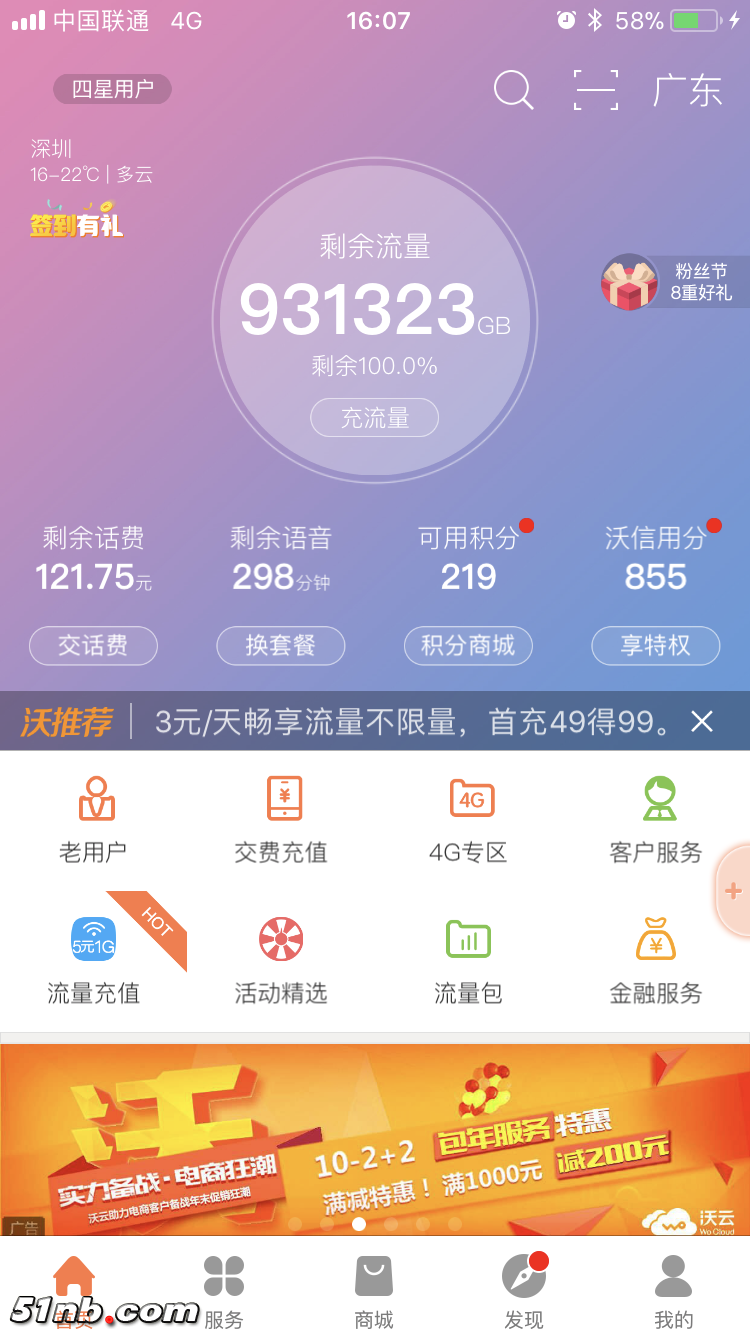Tap the 交话费 button

click(93, 645)
